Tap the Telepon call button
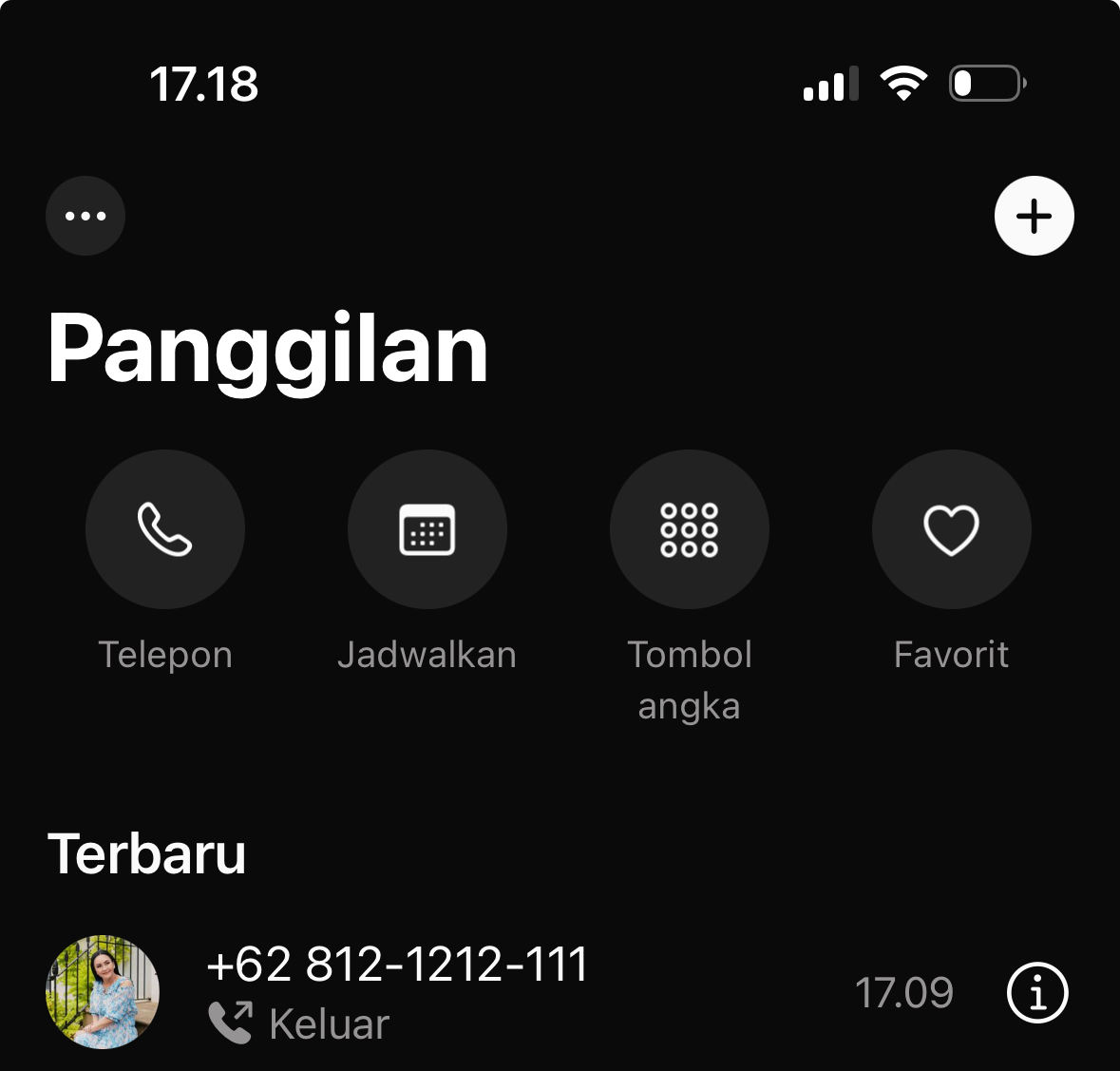1120x1071 pixels. coord(165,529)
